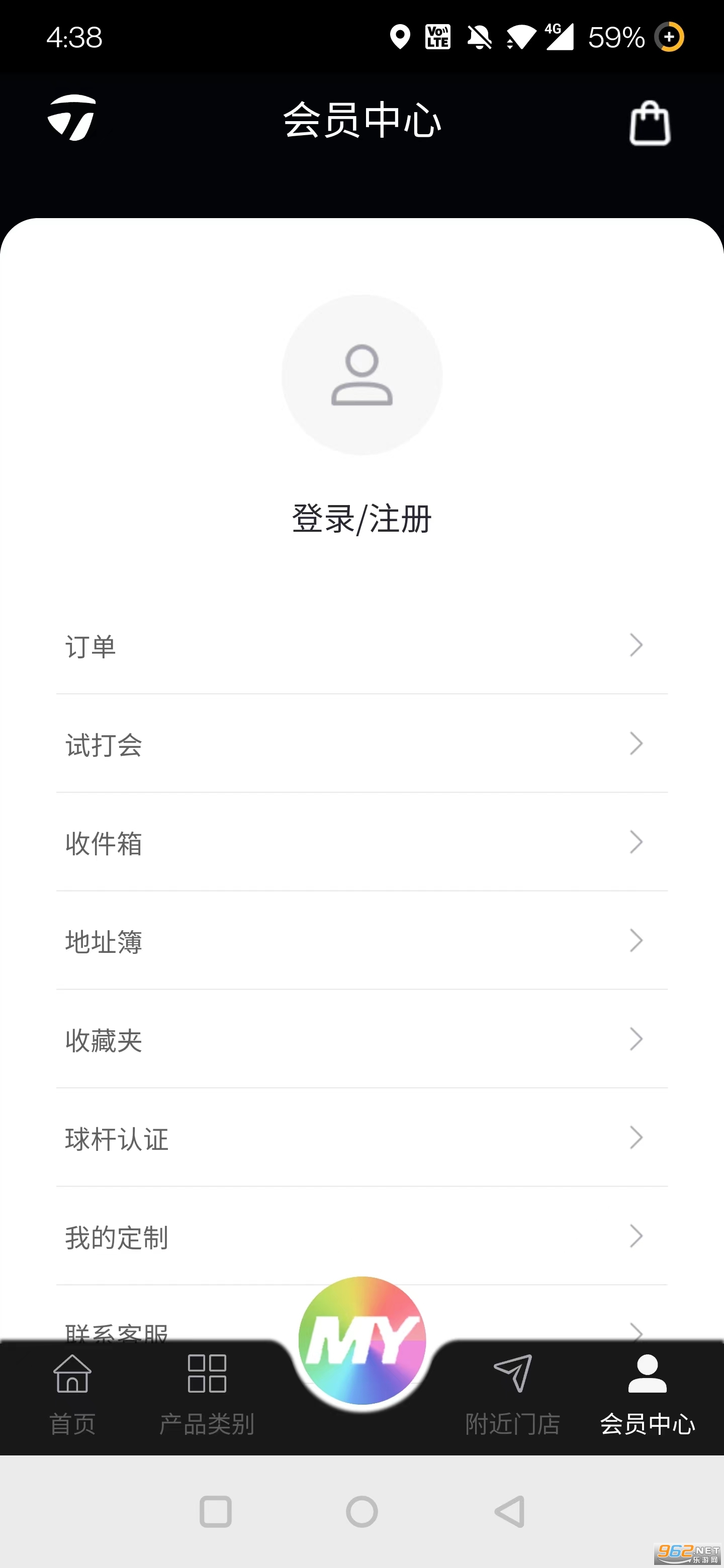The width and height of the screenshot is (724, 1568).
Task: Switch to the 首页 home tab
Action: coord(72,1394)
